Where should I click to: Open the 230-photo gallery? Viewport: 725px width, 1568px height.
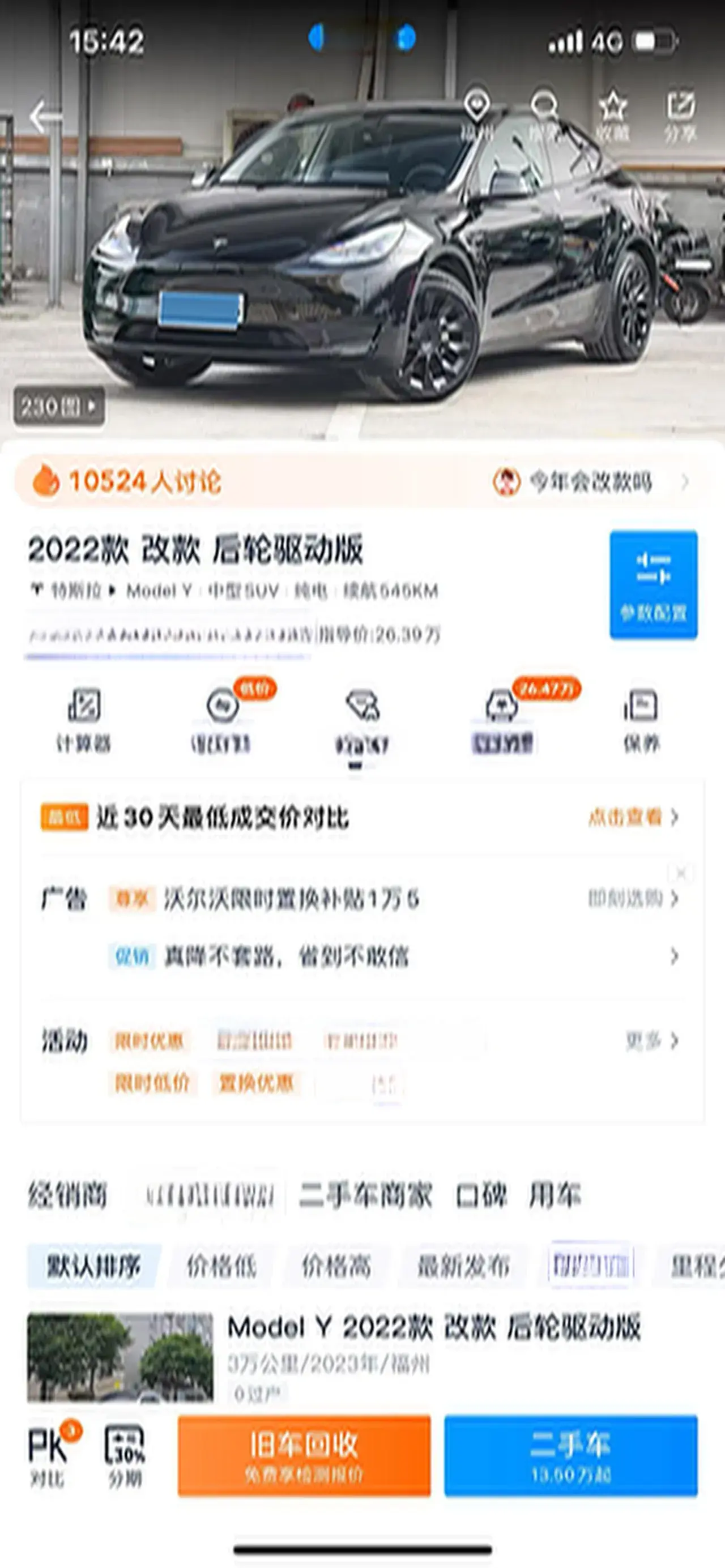coord(59,406)
